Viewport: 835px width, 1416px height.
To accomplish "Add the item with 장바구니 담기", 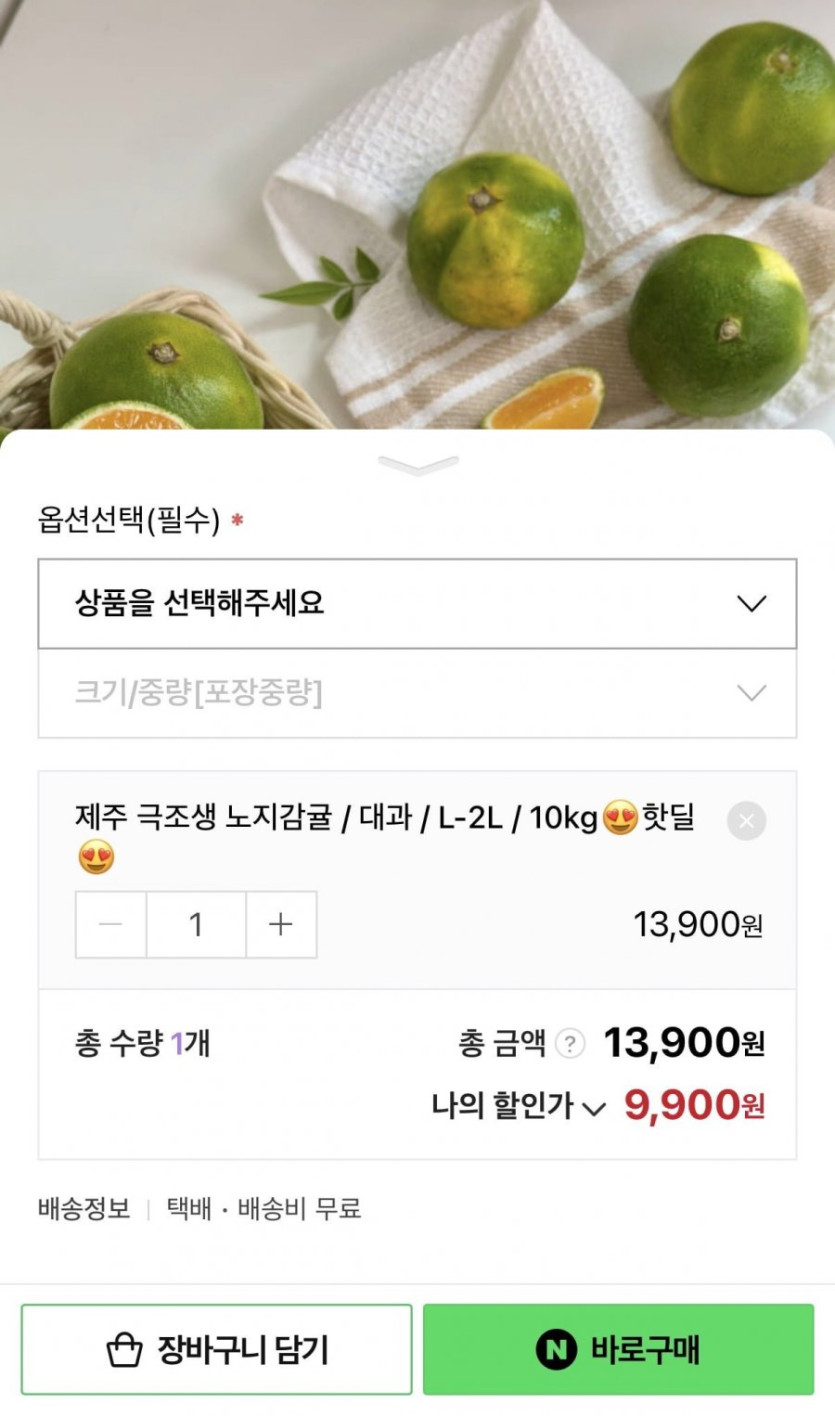I will tap(216, 1350).
